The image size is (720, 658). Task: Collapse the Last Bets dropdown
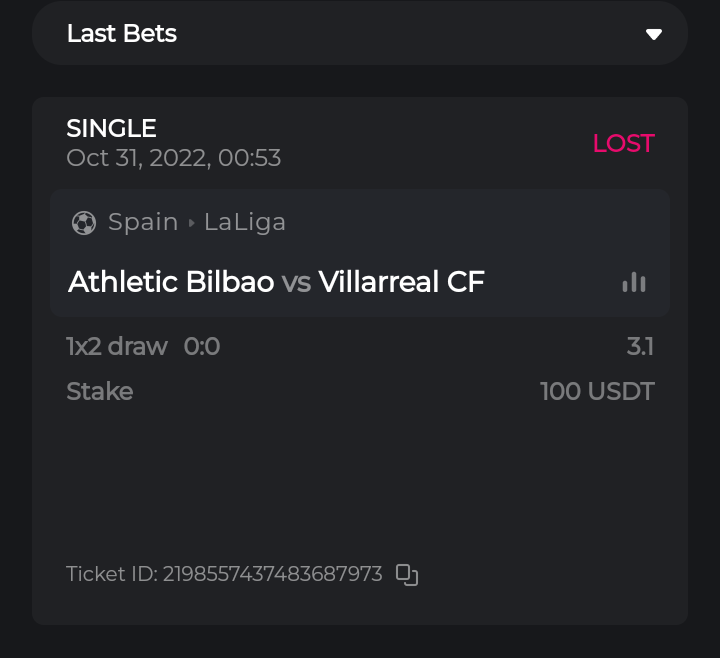tap(653, 34)
